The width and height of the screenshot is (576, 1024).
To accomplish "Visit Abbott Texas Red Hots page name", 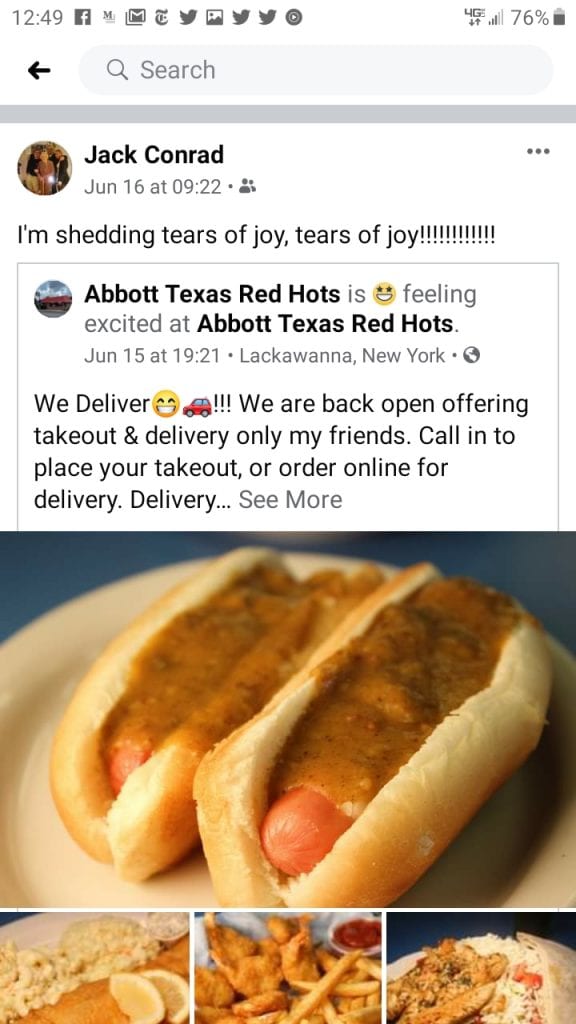I will tap(212, 295).
